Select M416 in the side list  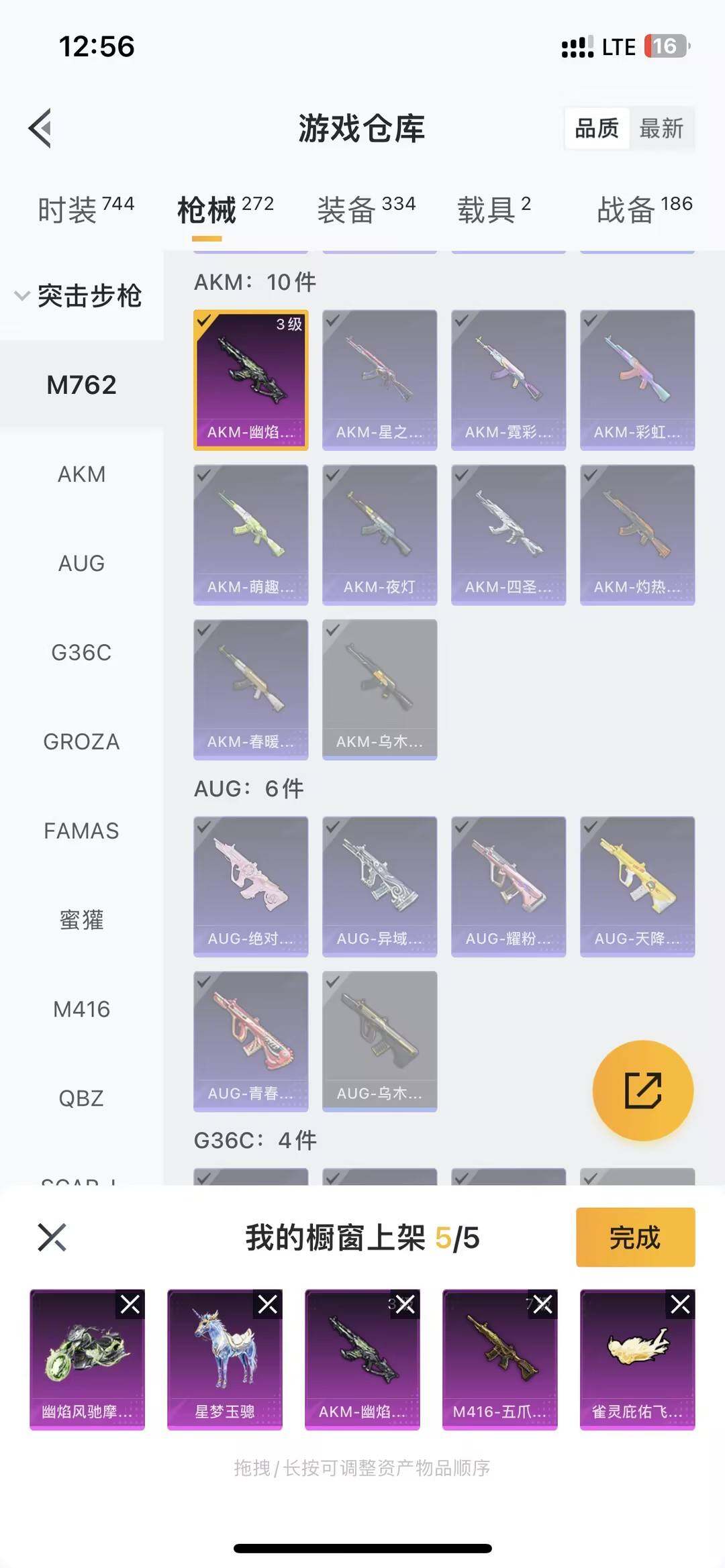(81, 1009)
